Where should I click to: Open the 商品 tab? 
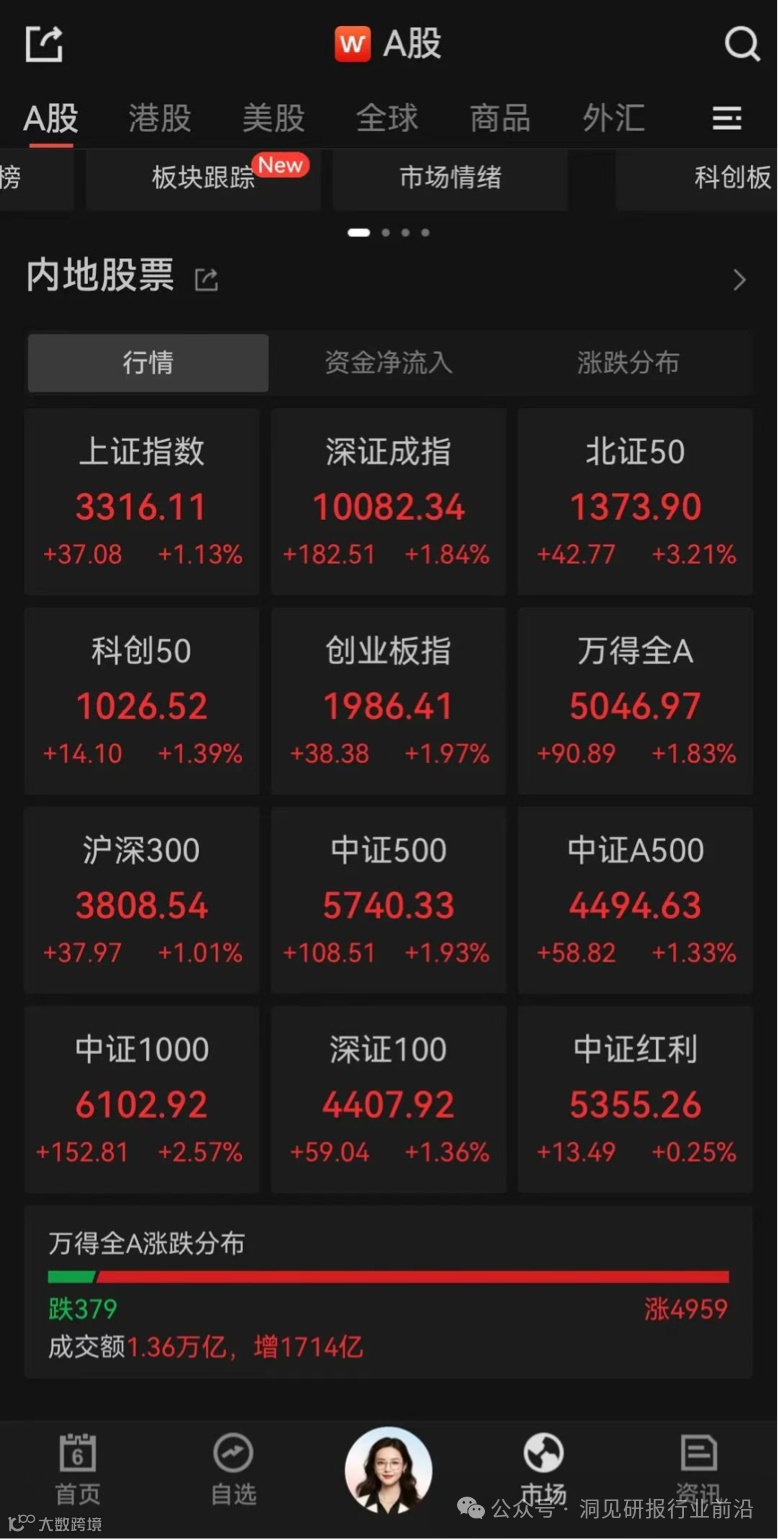(x=500, y=118)
